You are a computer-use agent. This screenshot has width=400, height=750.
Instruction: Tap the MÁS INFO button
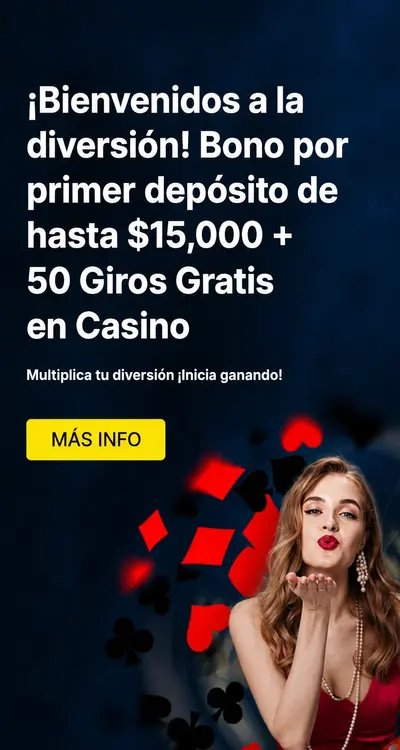96,440
